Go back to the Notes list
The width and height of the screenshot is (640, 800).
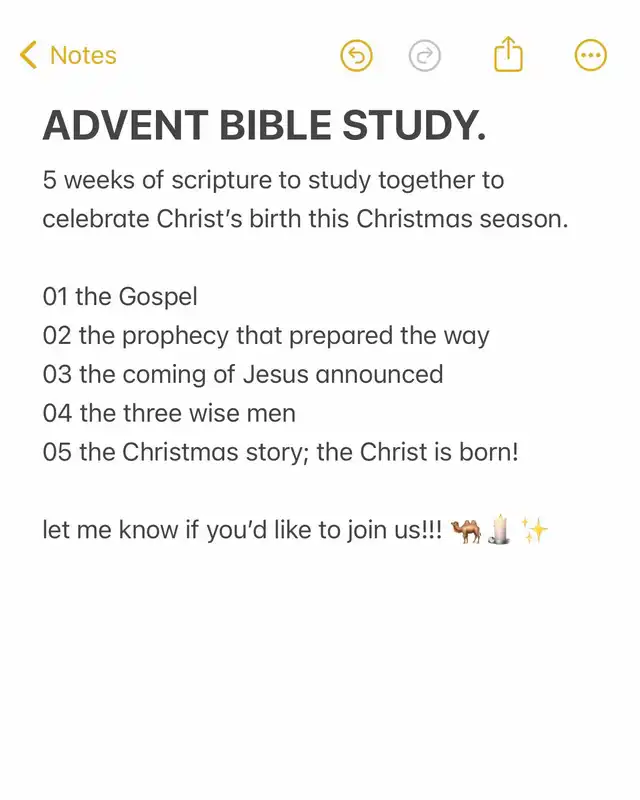point(68,55)
